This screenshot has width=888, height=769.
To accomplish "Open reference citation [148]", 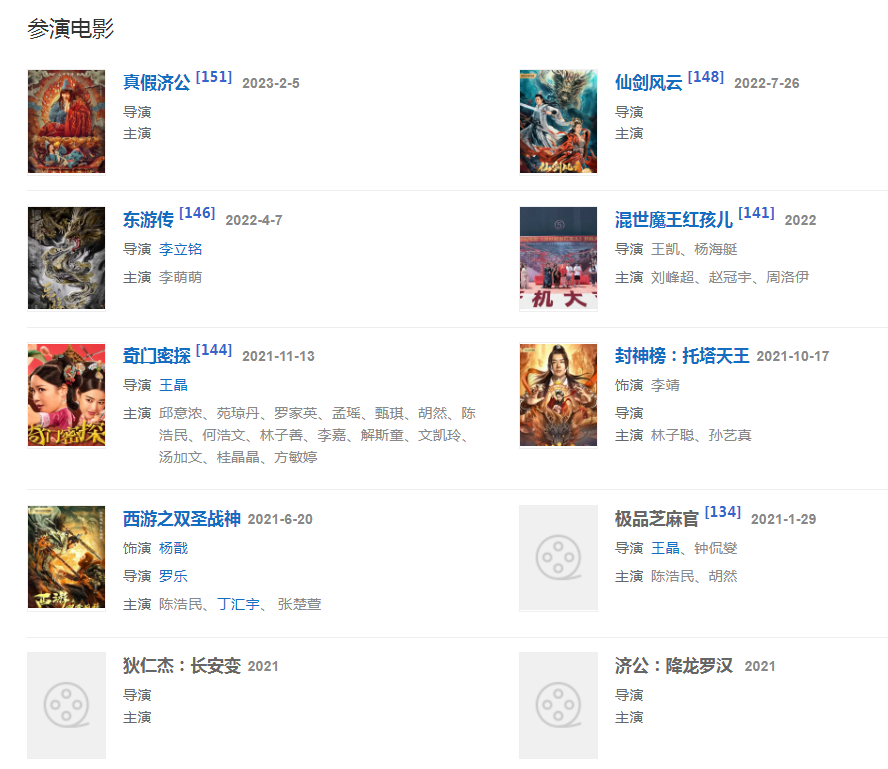I will click(x=706, y=77).
